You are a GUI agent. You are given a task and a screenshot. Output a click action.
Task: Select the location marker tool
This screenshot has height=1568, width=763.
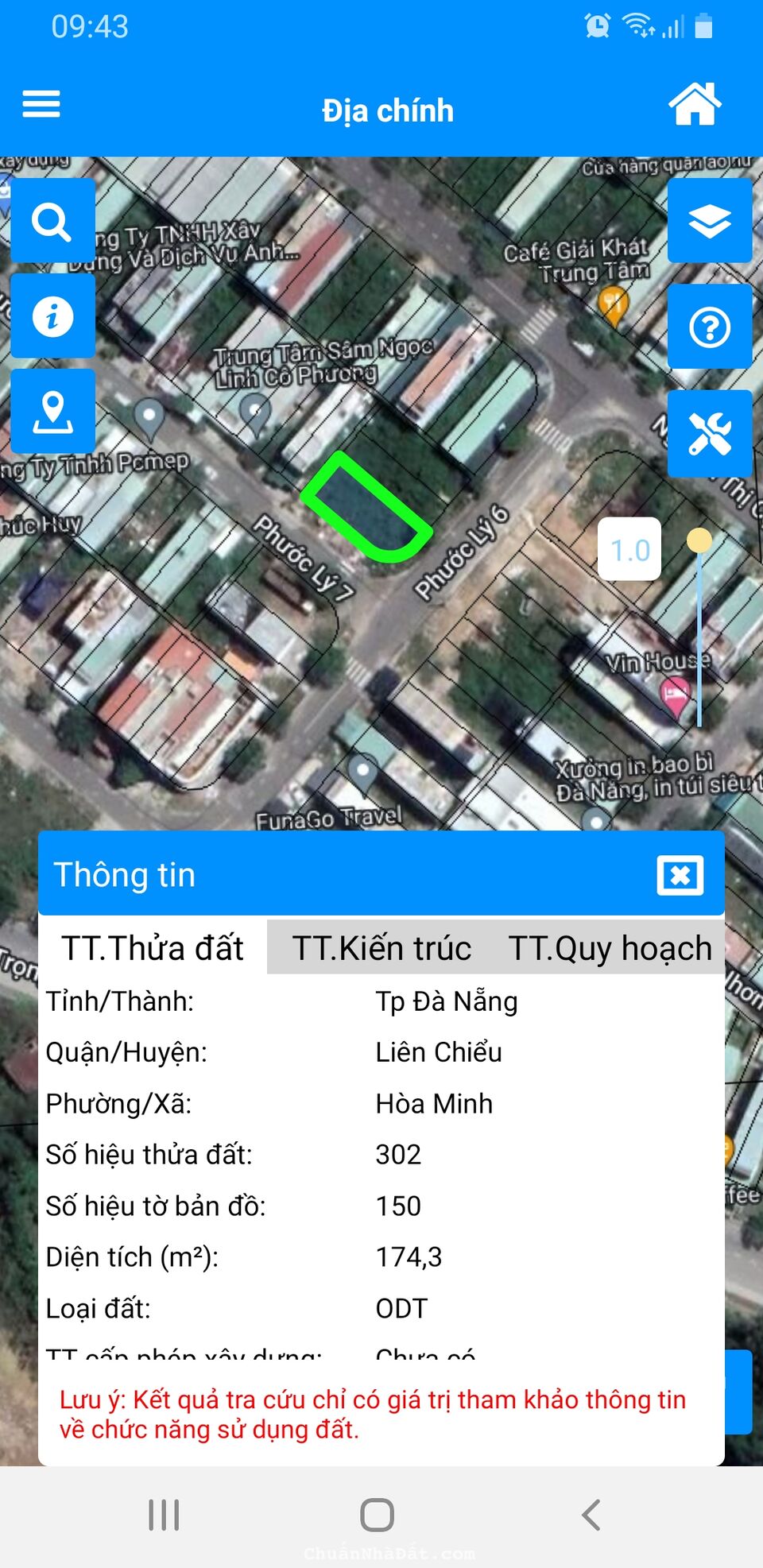click(52, 412)
